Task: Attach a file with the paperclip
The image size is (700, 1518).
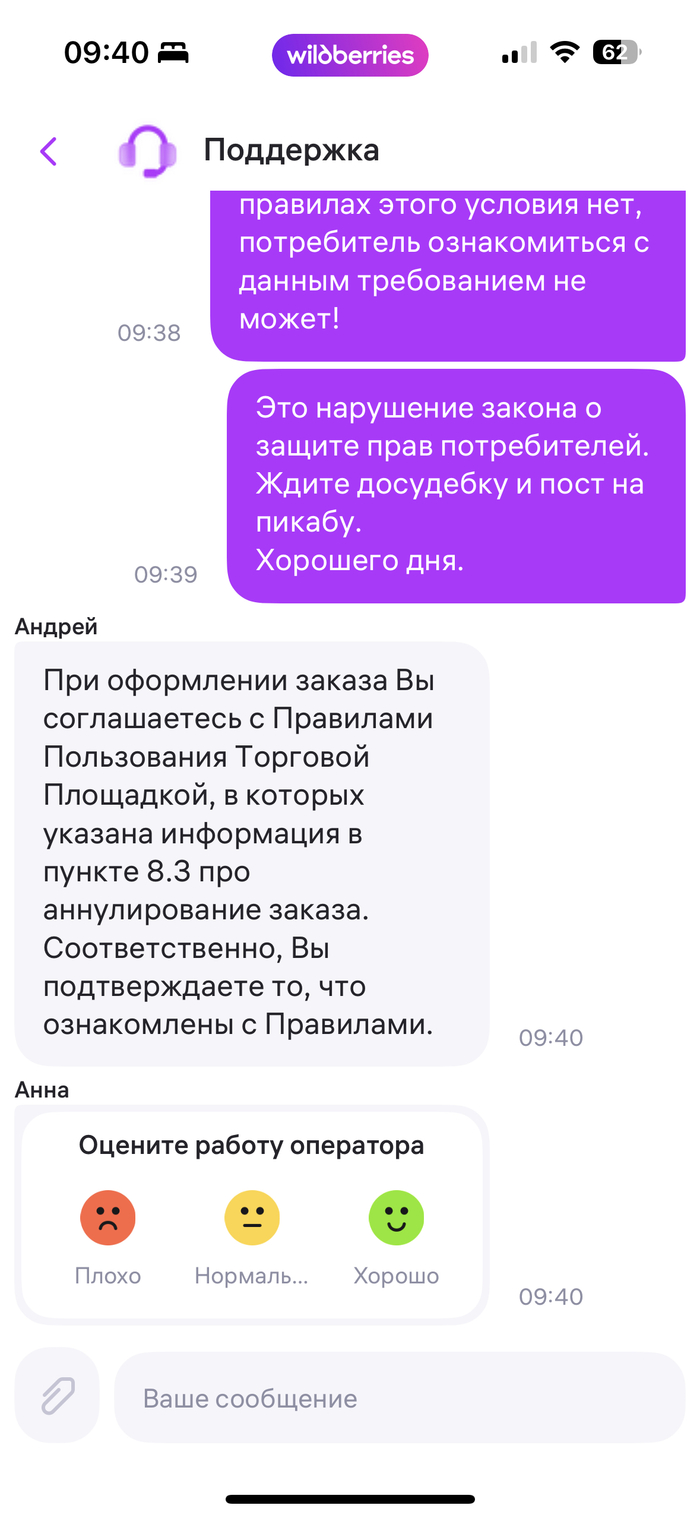Action: 58,1395
